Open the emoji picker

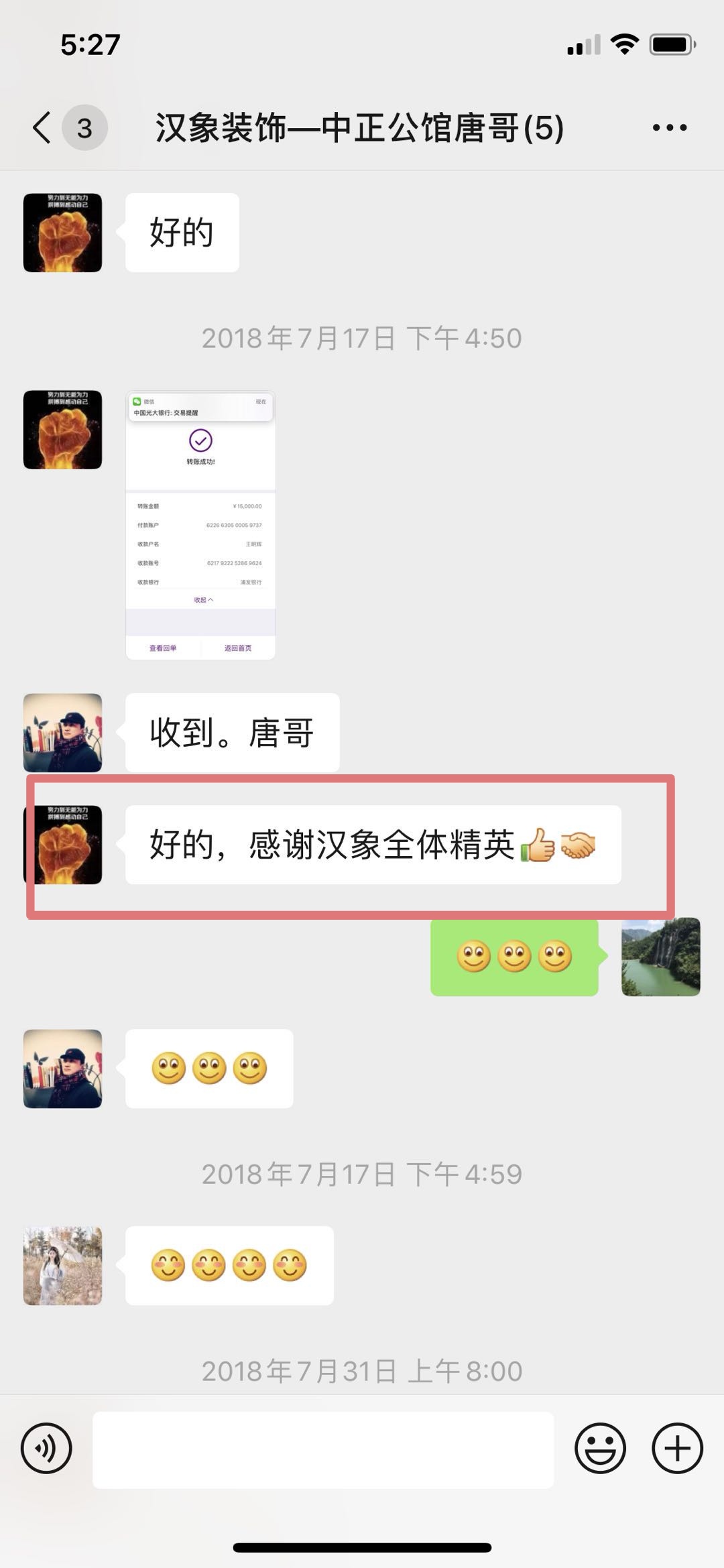click(x=600, y=1449)
